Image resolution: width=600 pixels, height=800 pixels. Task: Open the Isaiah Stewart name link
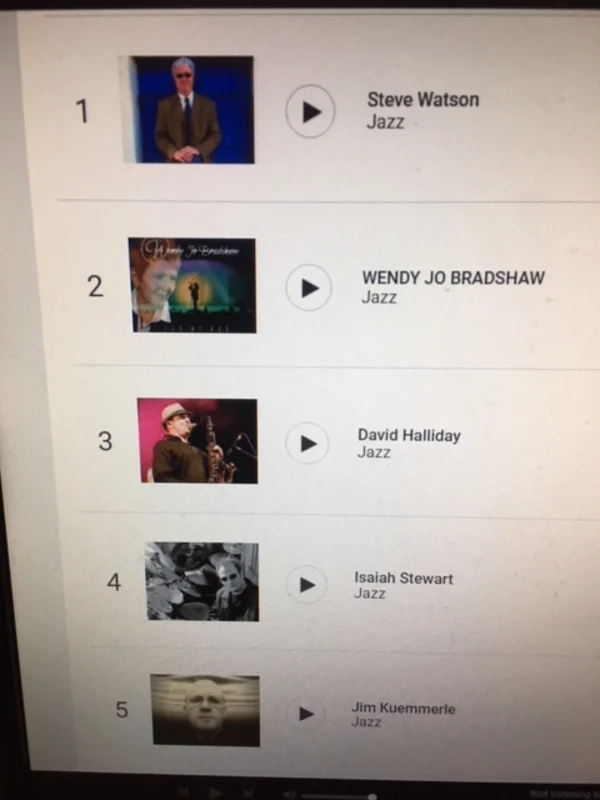[x=403, y=578]
